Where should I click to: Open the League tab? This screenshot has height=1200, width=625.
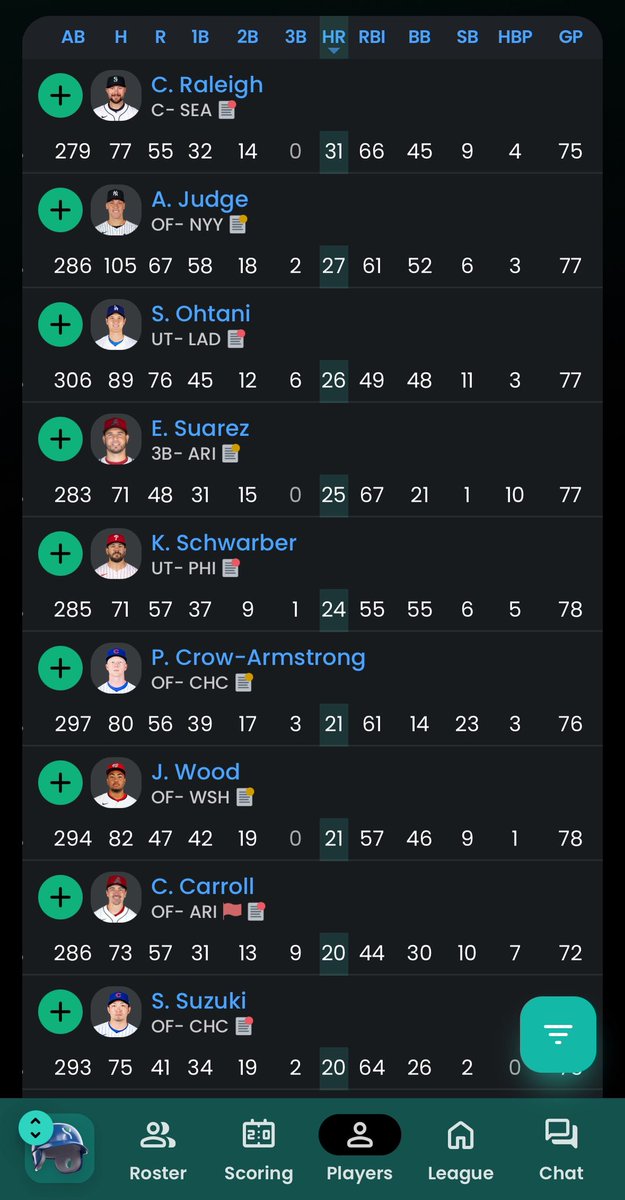460,1152
